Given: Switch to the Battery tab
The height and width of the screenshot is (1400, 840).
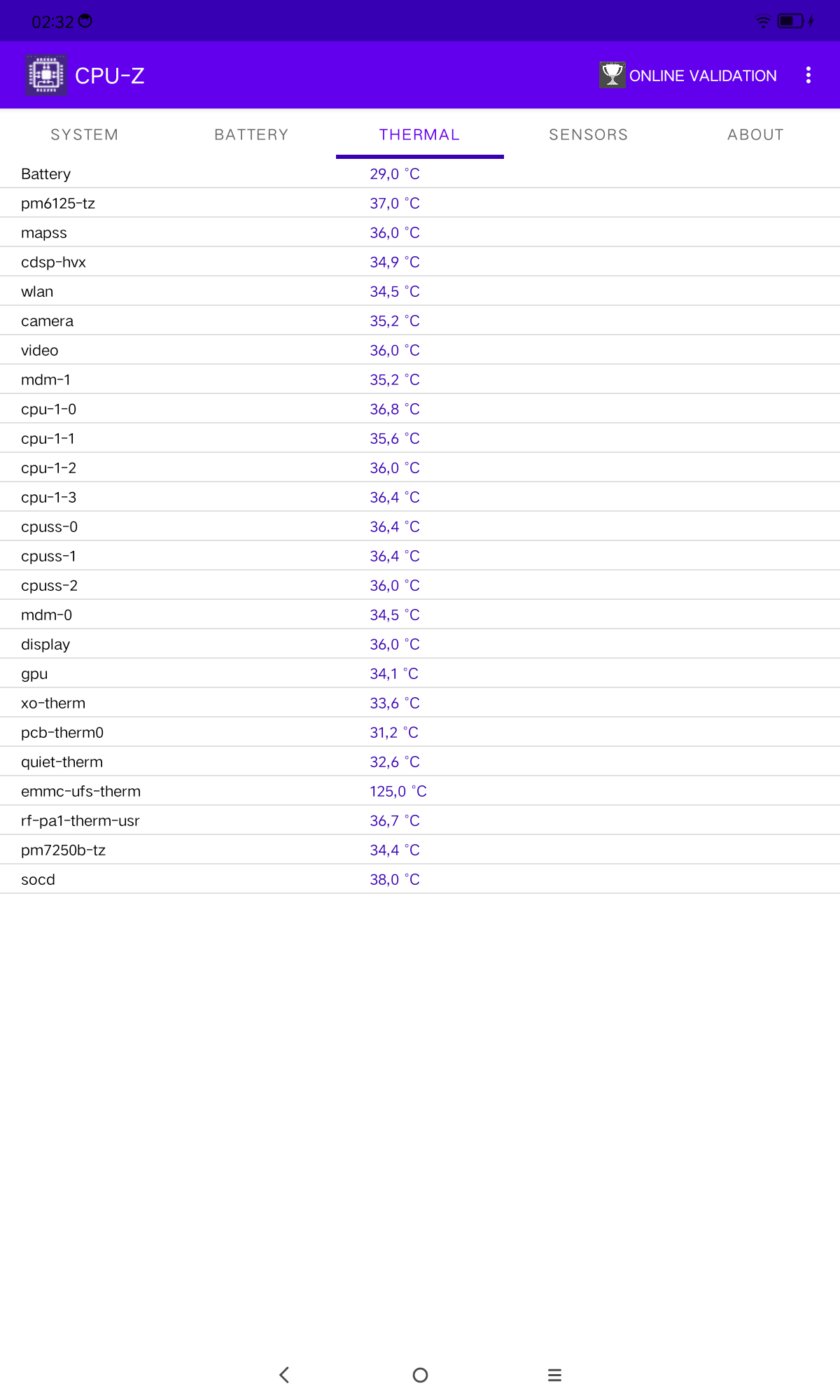Looking at the screenshot, I should [x=251, y=134].
